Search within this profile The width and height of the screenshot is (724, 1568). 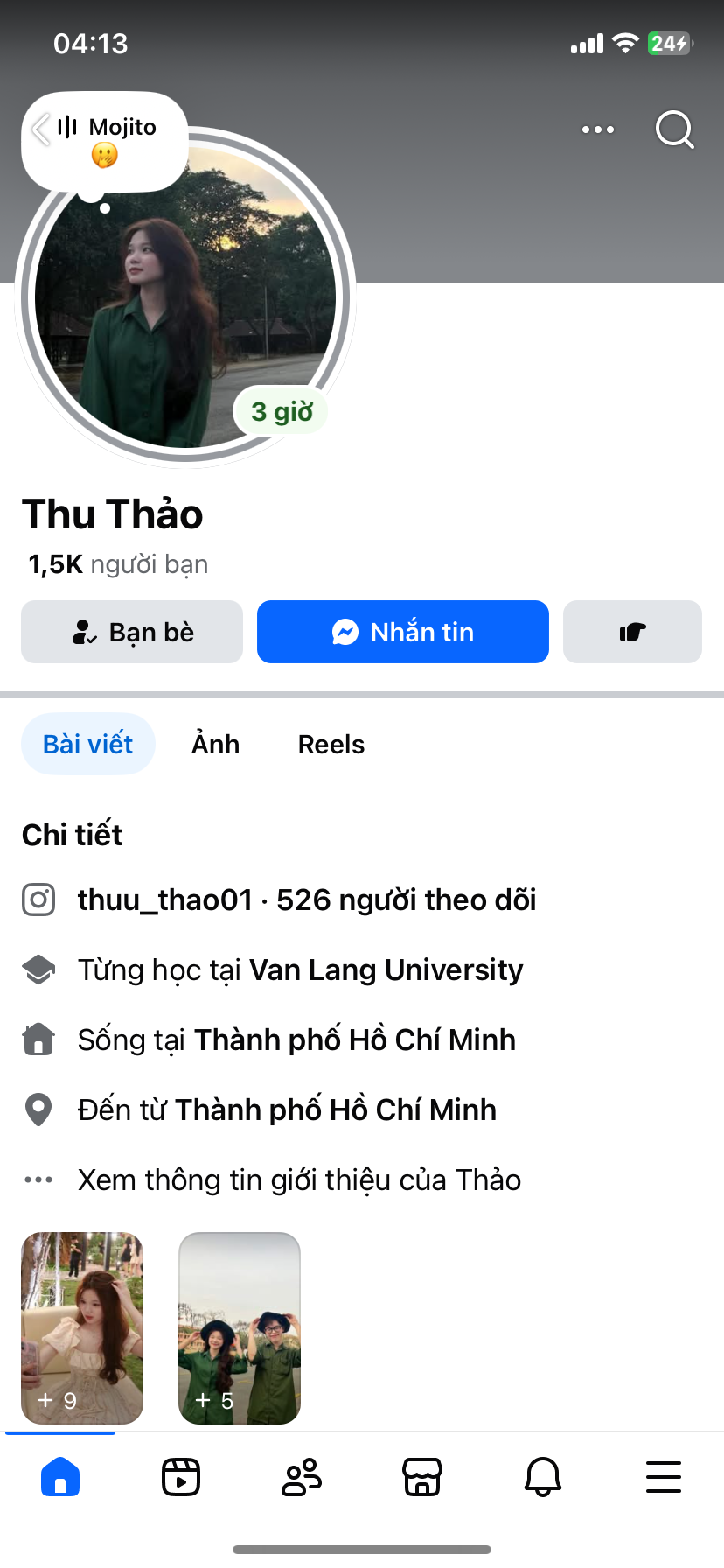(x=674, y=129)
